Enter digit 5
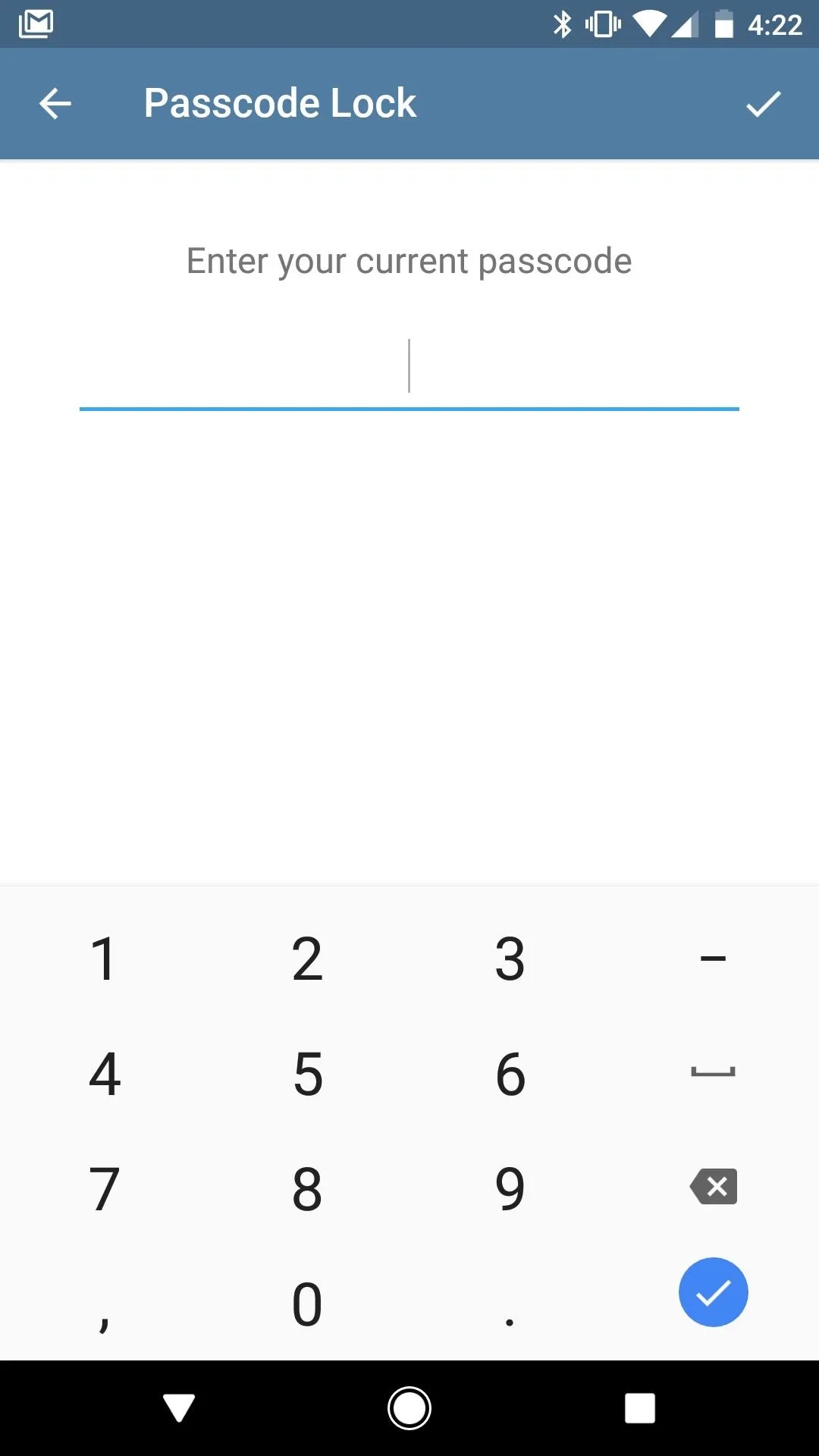Viewport: 819px width, 1456px height. pos(308,1074)
